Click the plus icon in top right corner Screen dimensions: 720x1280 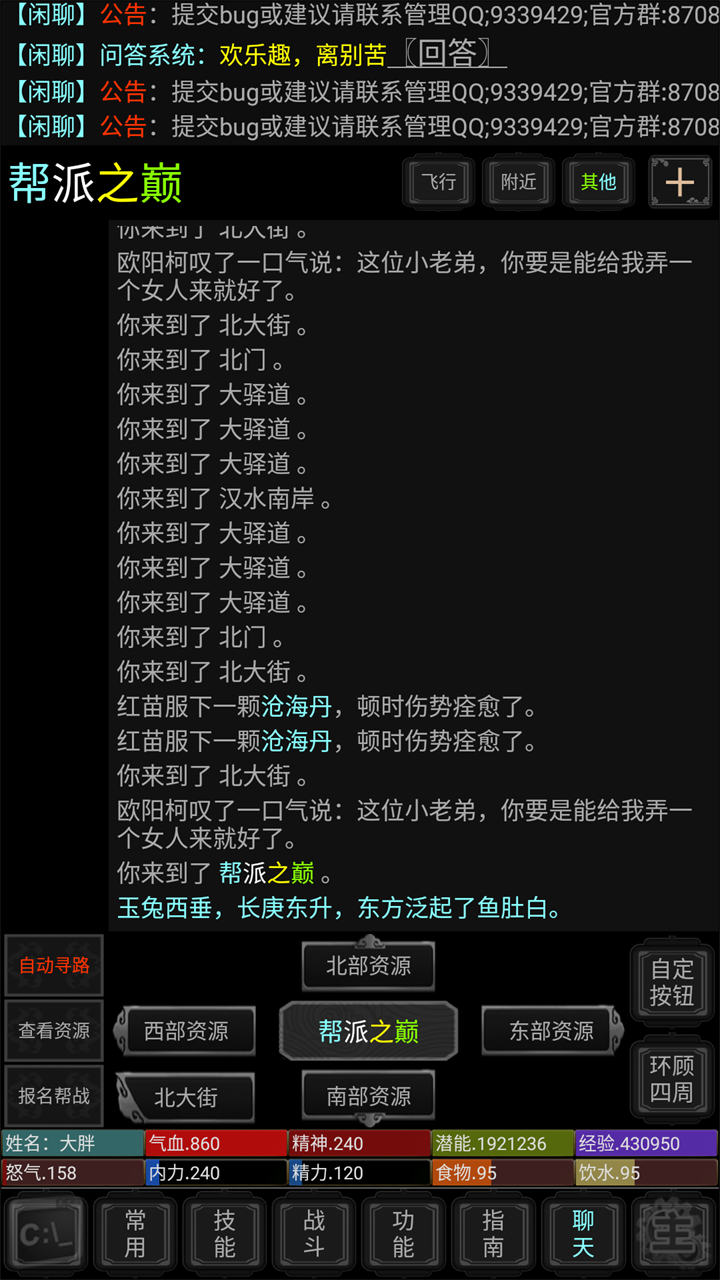point(681,182)
